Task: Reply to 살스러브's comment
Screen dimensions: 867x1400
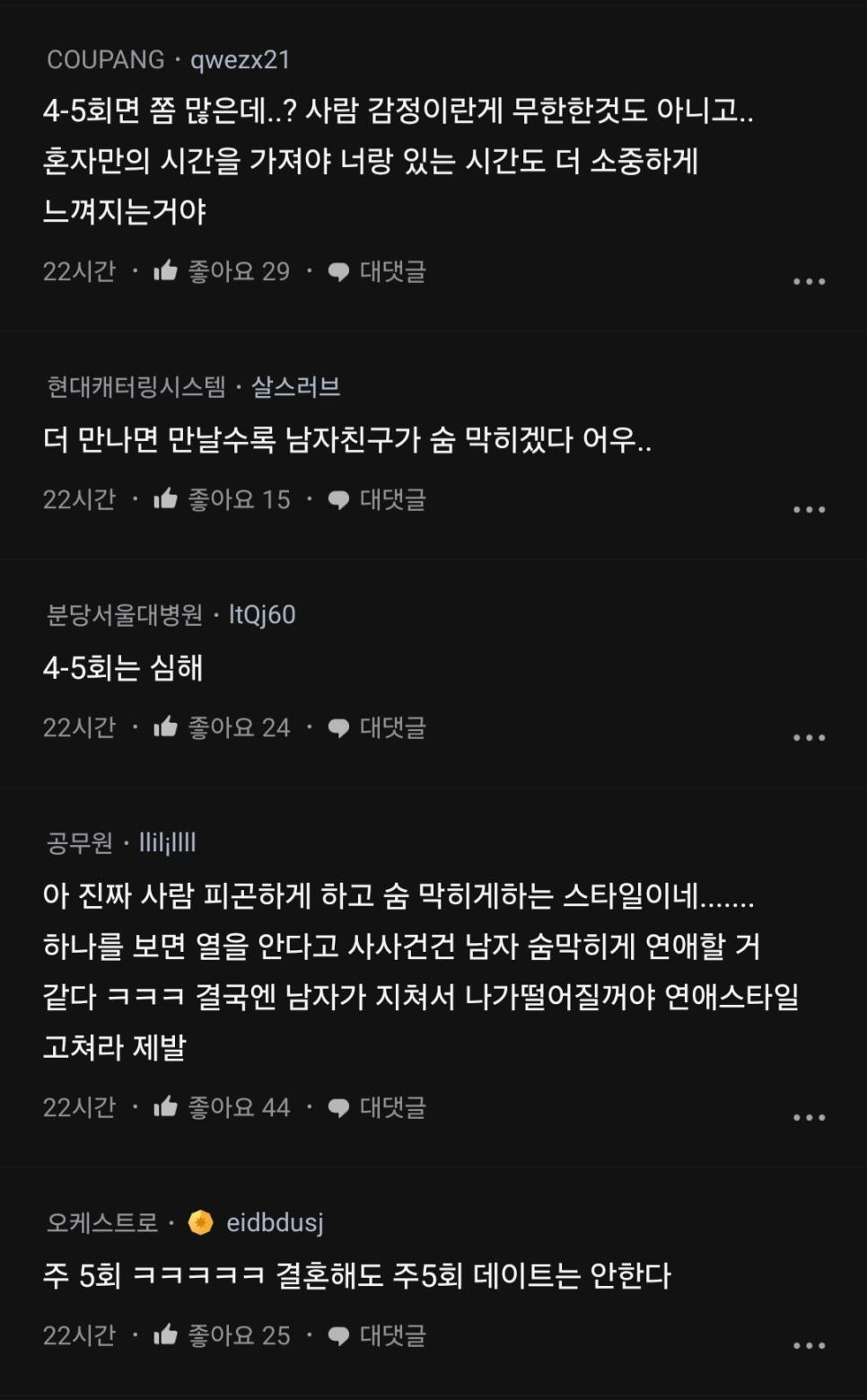Action: point(377,499)
